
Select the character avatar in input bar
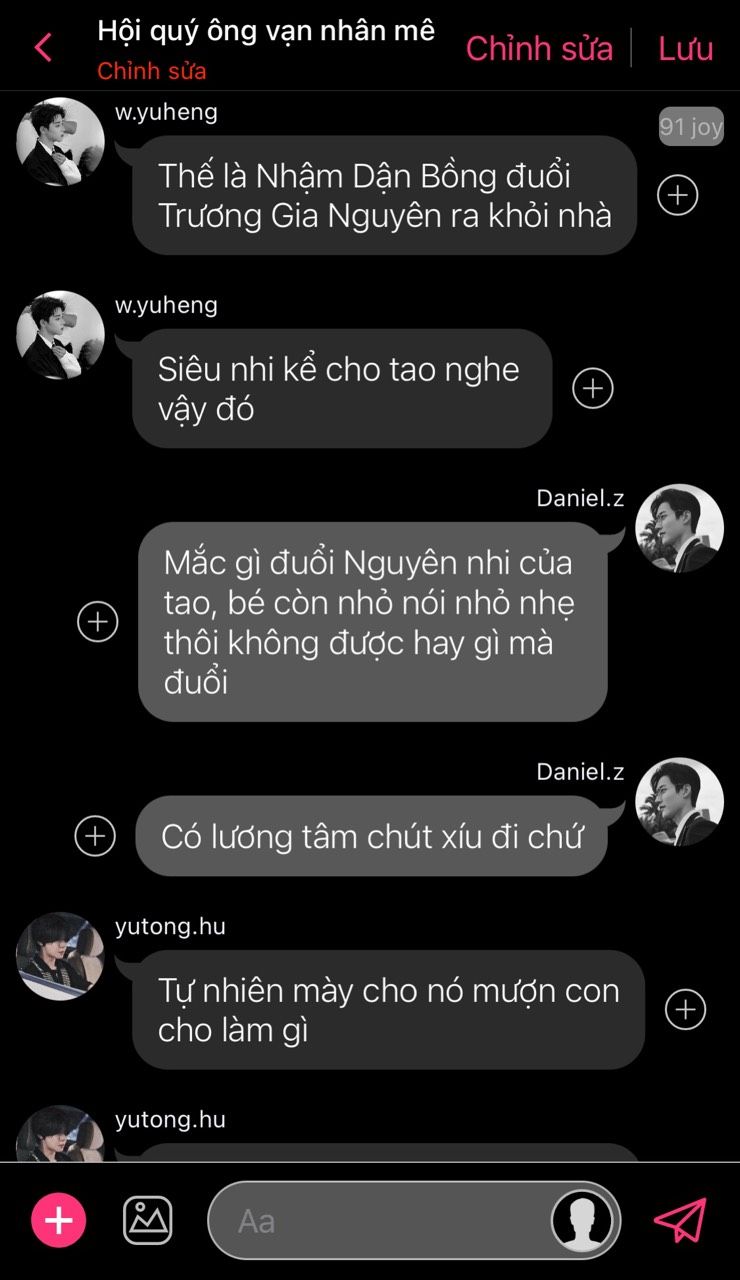coord(582,1220)
